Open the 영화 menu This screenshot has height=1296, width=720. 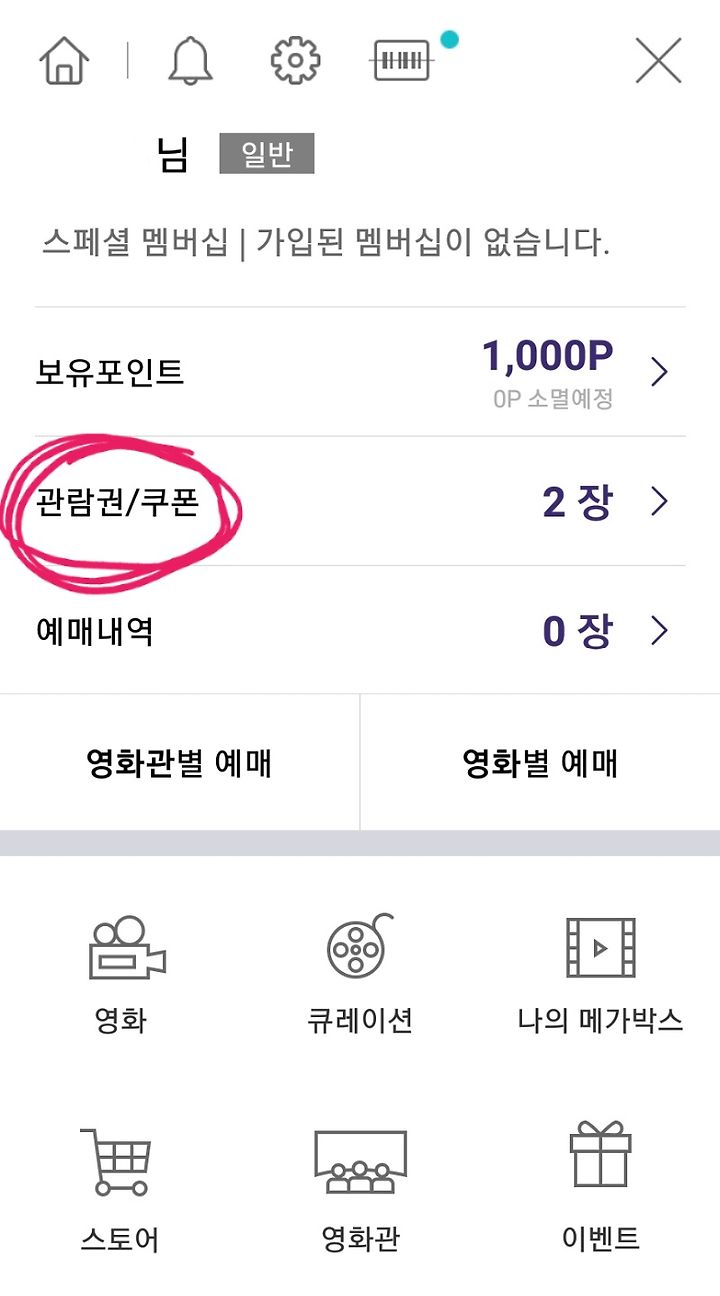coord(120,973)
